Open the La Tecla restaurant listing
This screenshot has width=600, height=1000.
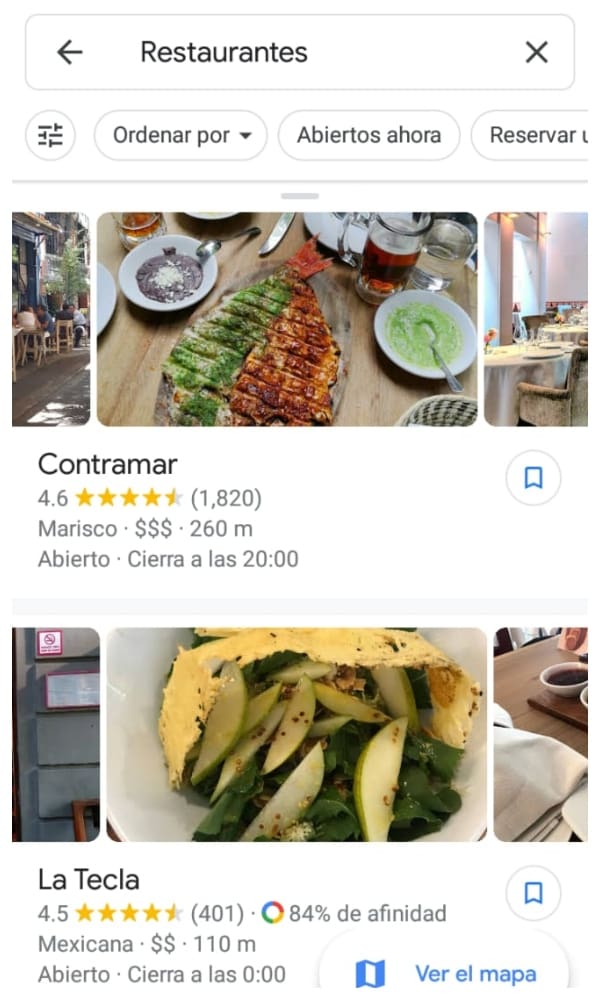tap(88, 880)
